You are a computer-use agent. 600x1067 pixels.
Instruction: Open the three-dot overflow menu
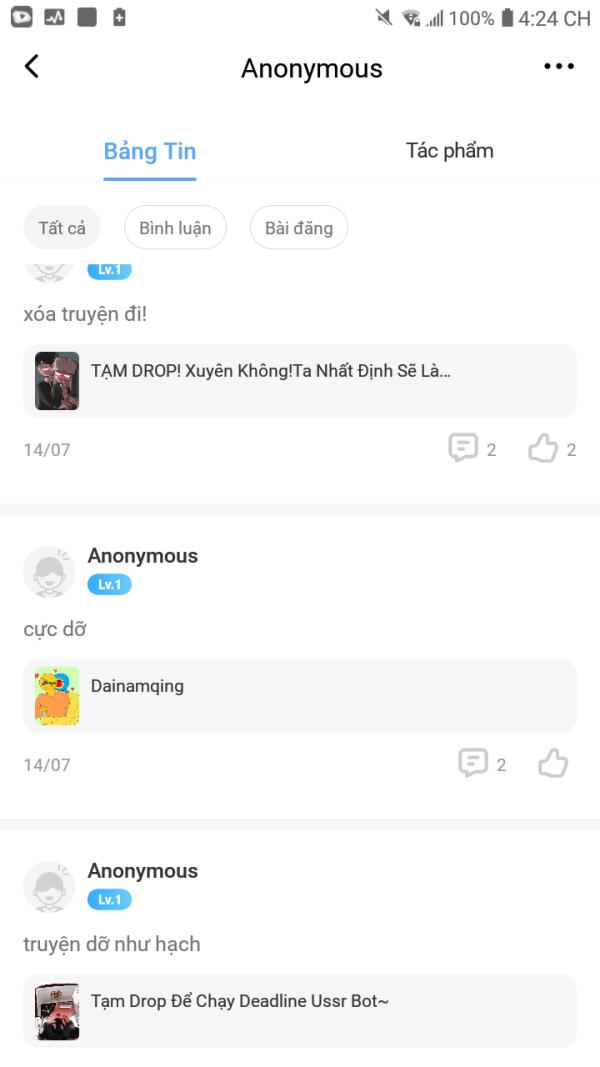(x=559, y=66)
